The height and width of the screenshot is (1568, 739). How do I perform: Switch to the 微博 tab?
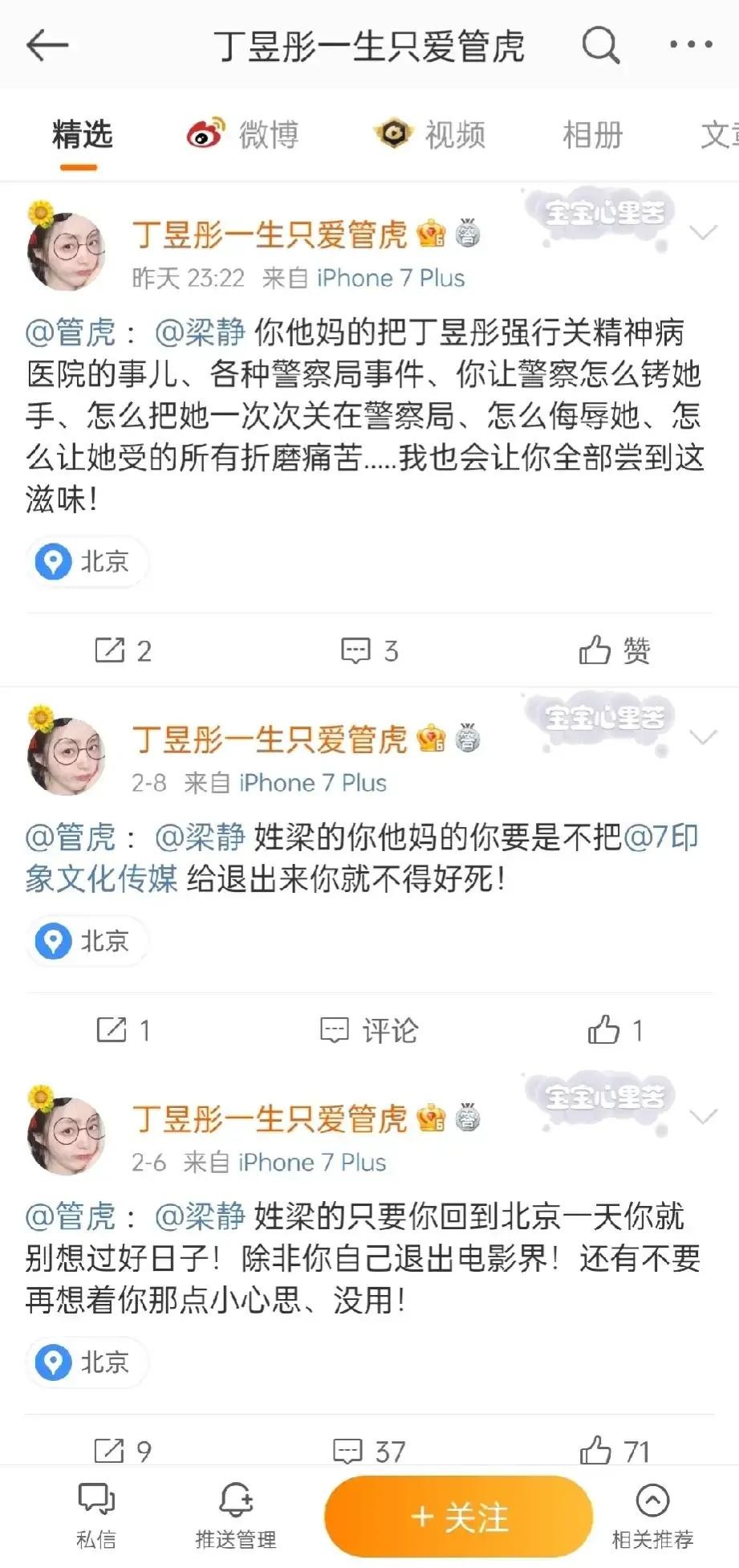[244, 135]
